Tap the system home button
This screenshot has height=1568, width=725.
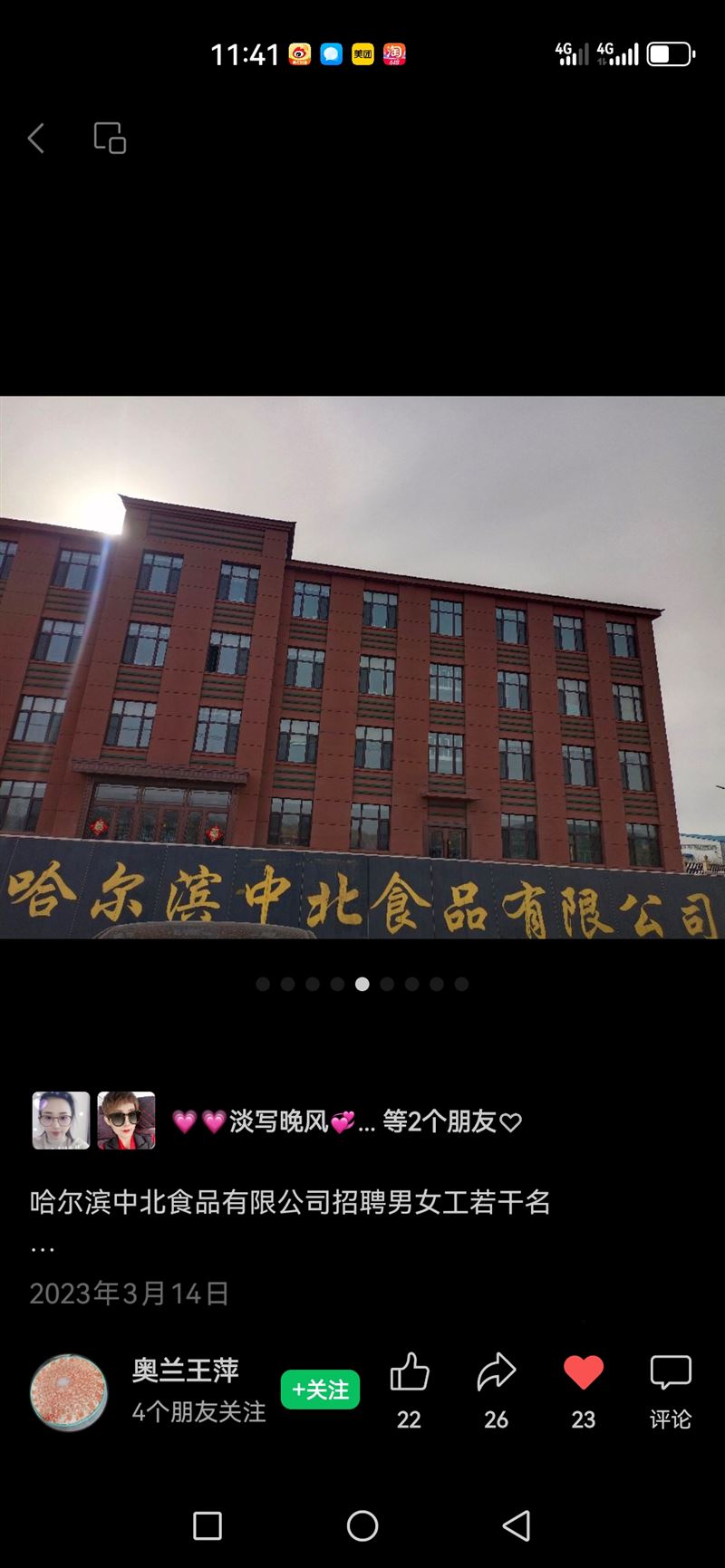(362, 1526)
